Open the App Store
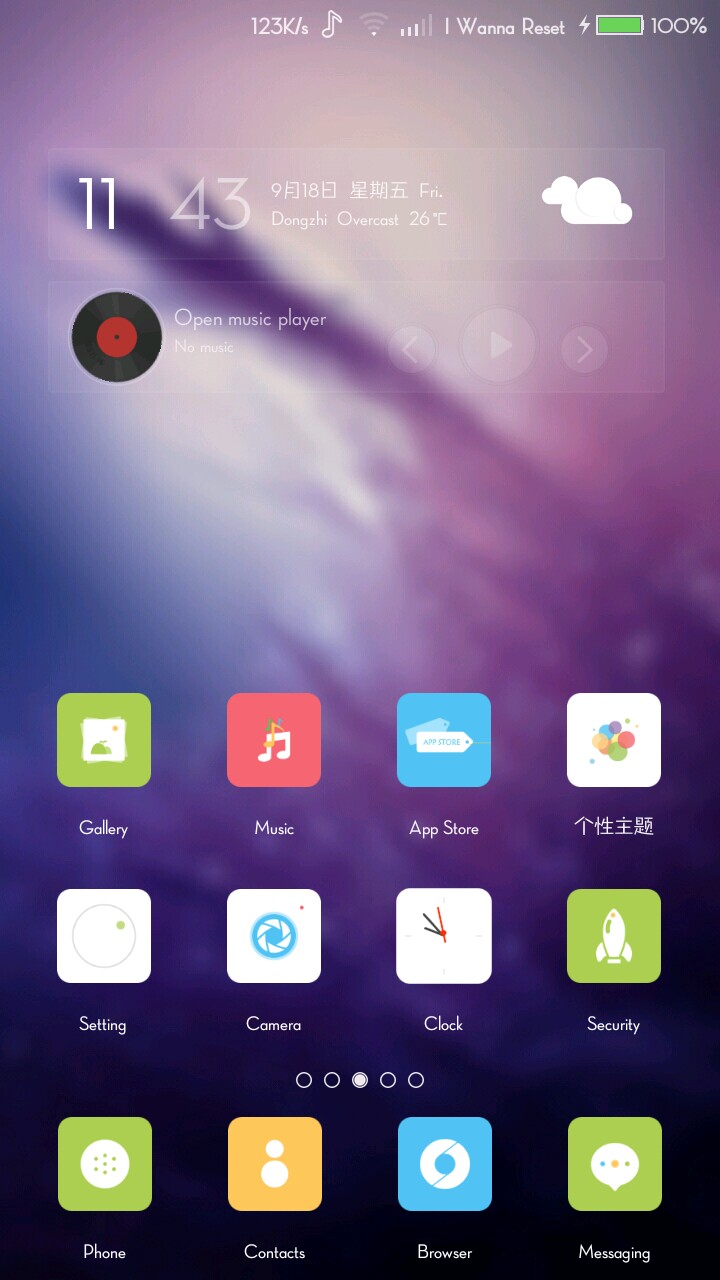Image resolution: width=720 pixels, height=1280 pixels. (x=444, y=740)
